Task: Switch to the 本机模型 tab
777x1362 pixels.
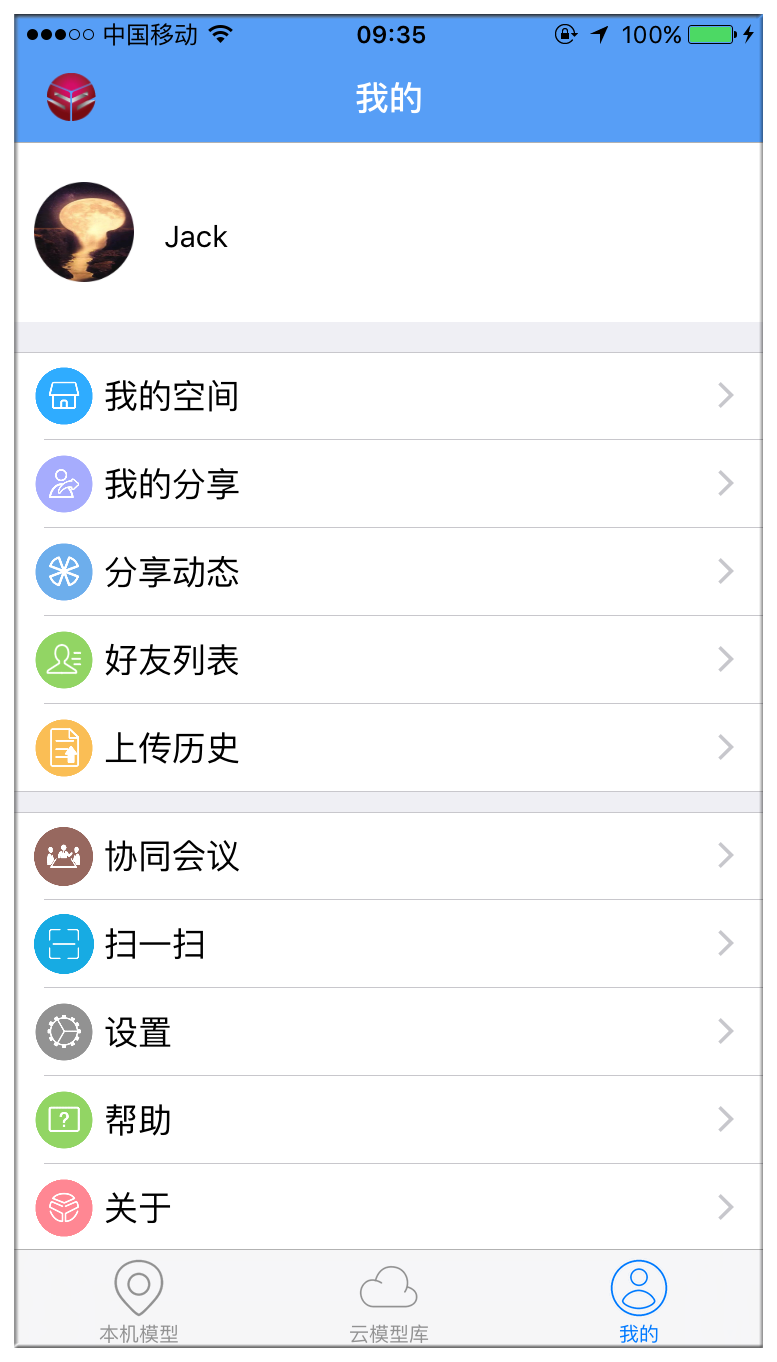Action: (139, 1300)
